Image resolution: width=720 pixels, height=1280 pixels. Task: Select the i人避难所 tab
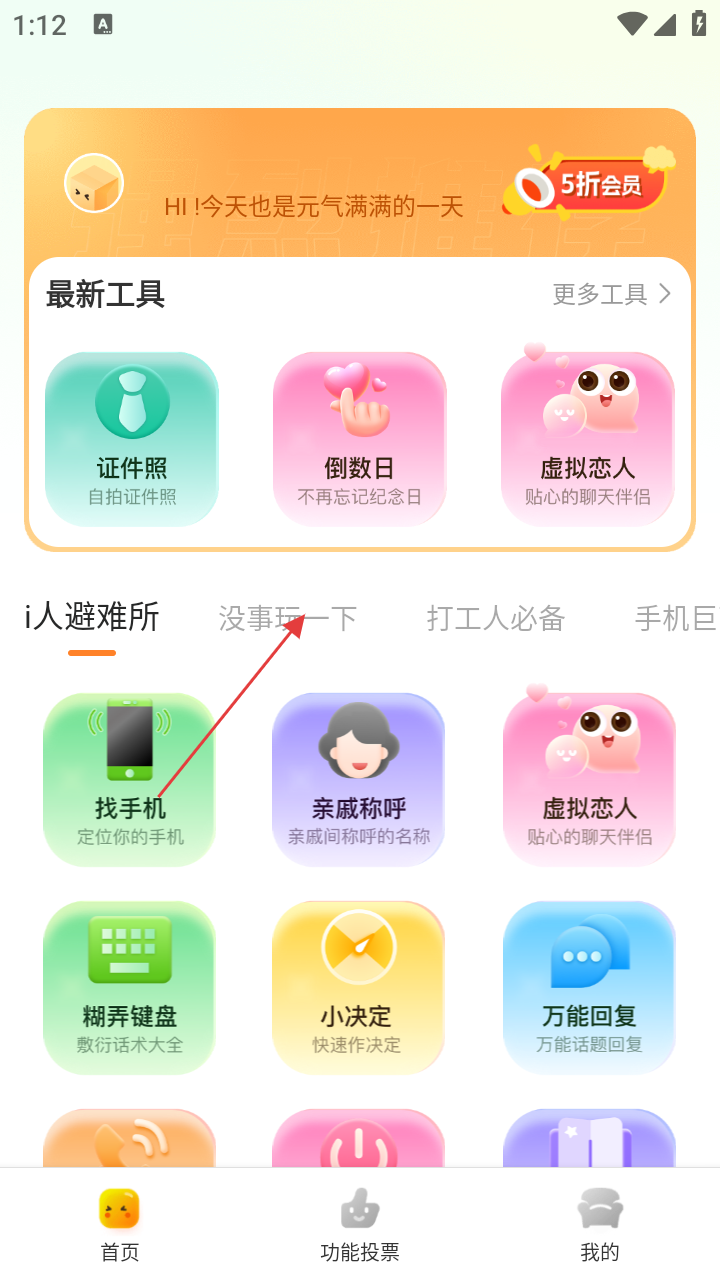tap(92, 617)
